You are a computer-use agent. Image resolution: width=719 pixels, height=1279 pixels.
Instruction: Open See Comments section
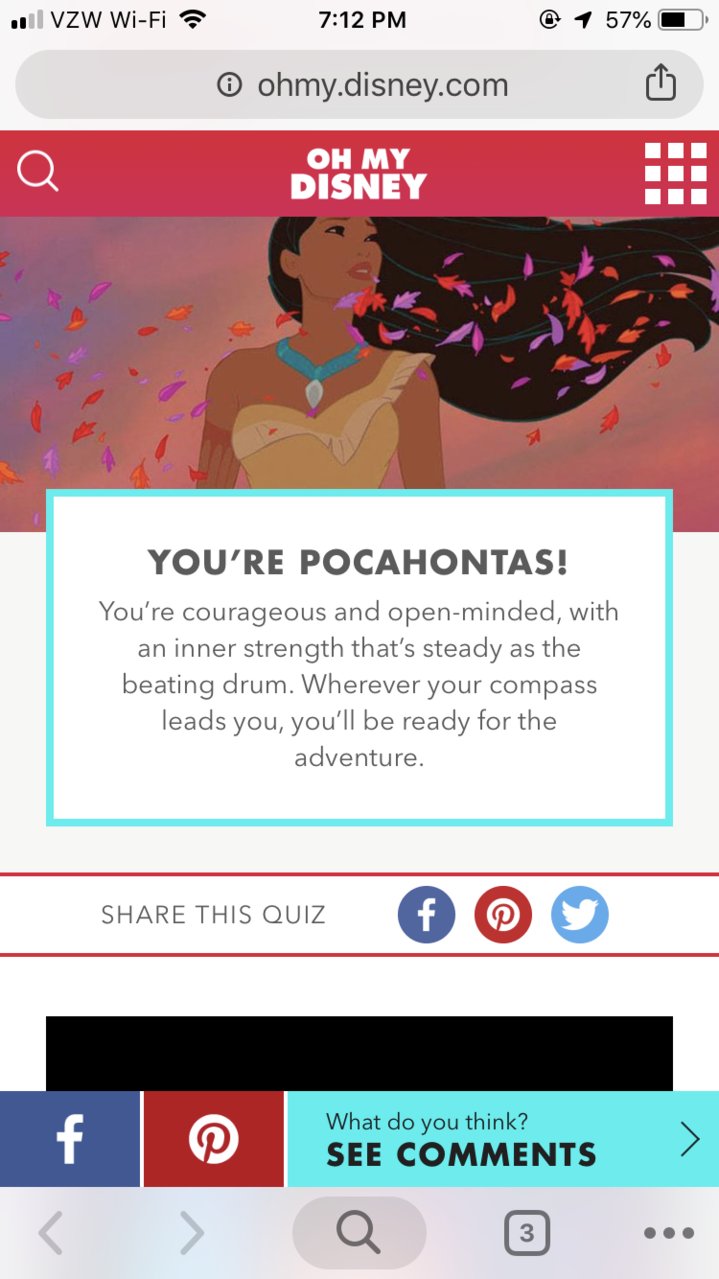pos(503,1139)
